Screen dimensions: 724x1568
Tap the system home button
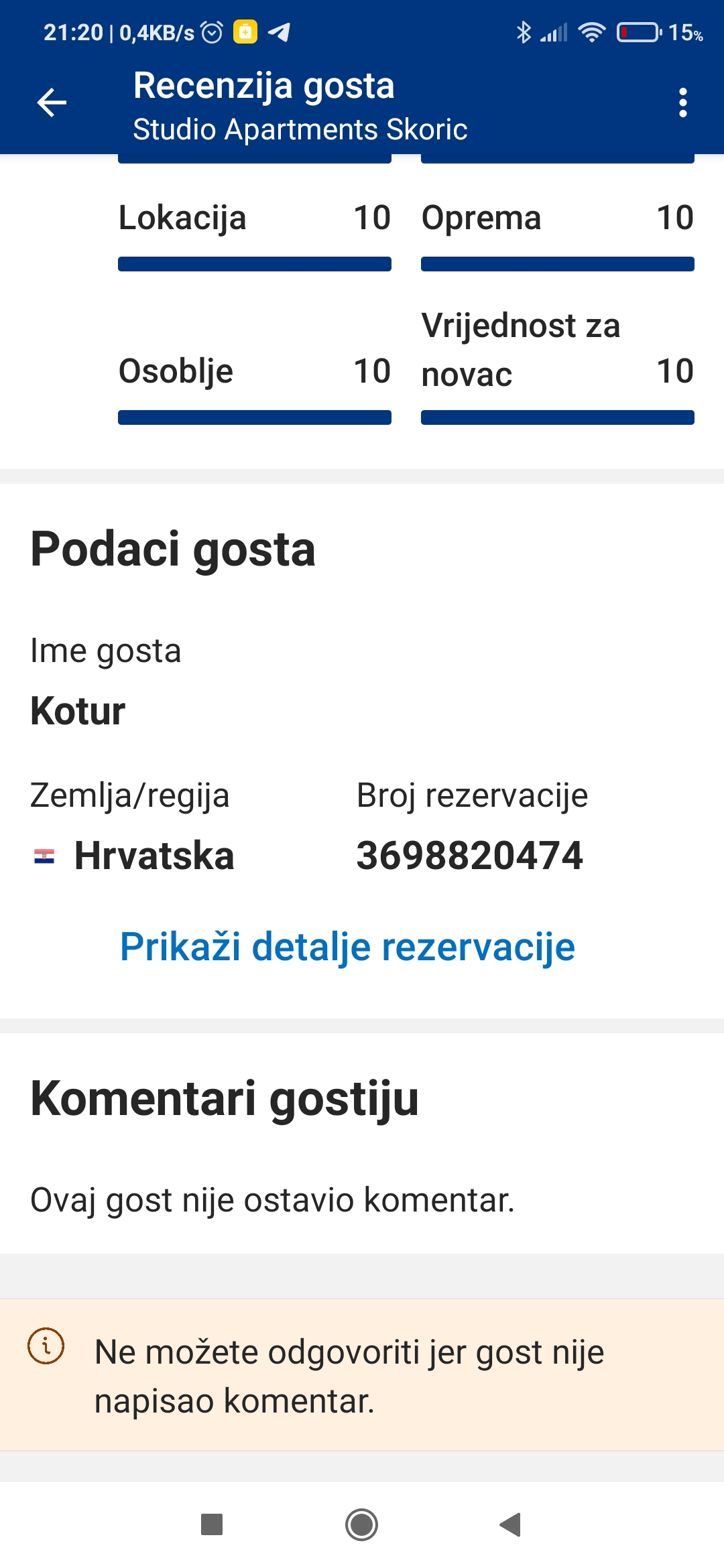(x=361, y=1524)
